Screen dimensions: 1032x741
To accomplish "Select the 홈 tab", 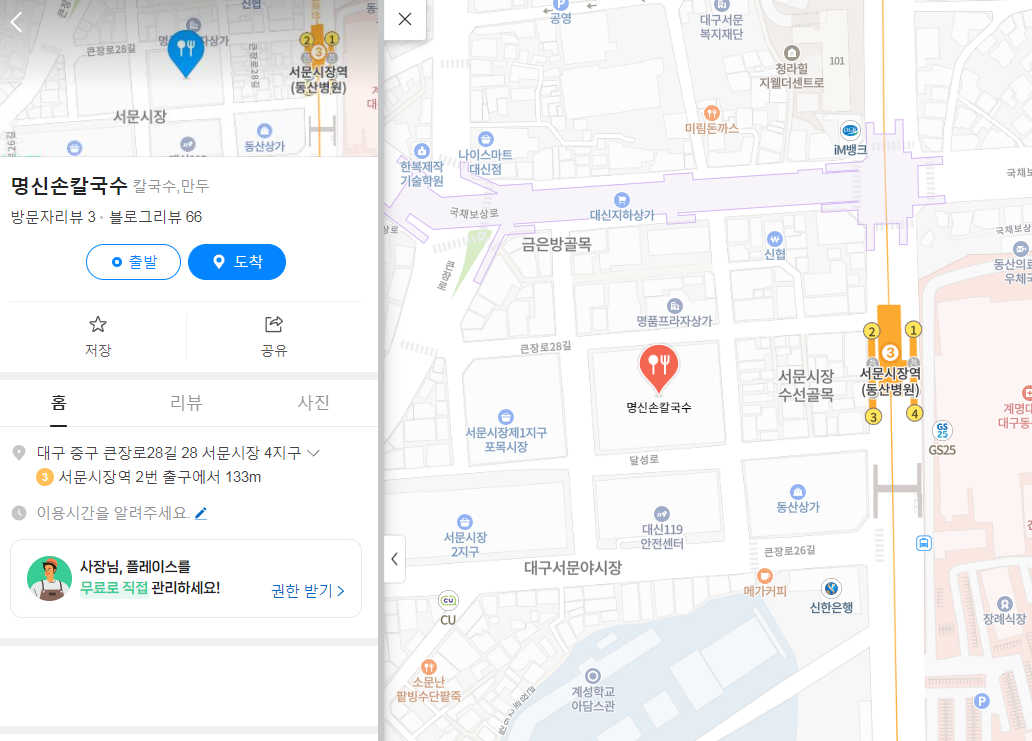I will coord(59,403).
